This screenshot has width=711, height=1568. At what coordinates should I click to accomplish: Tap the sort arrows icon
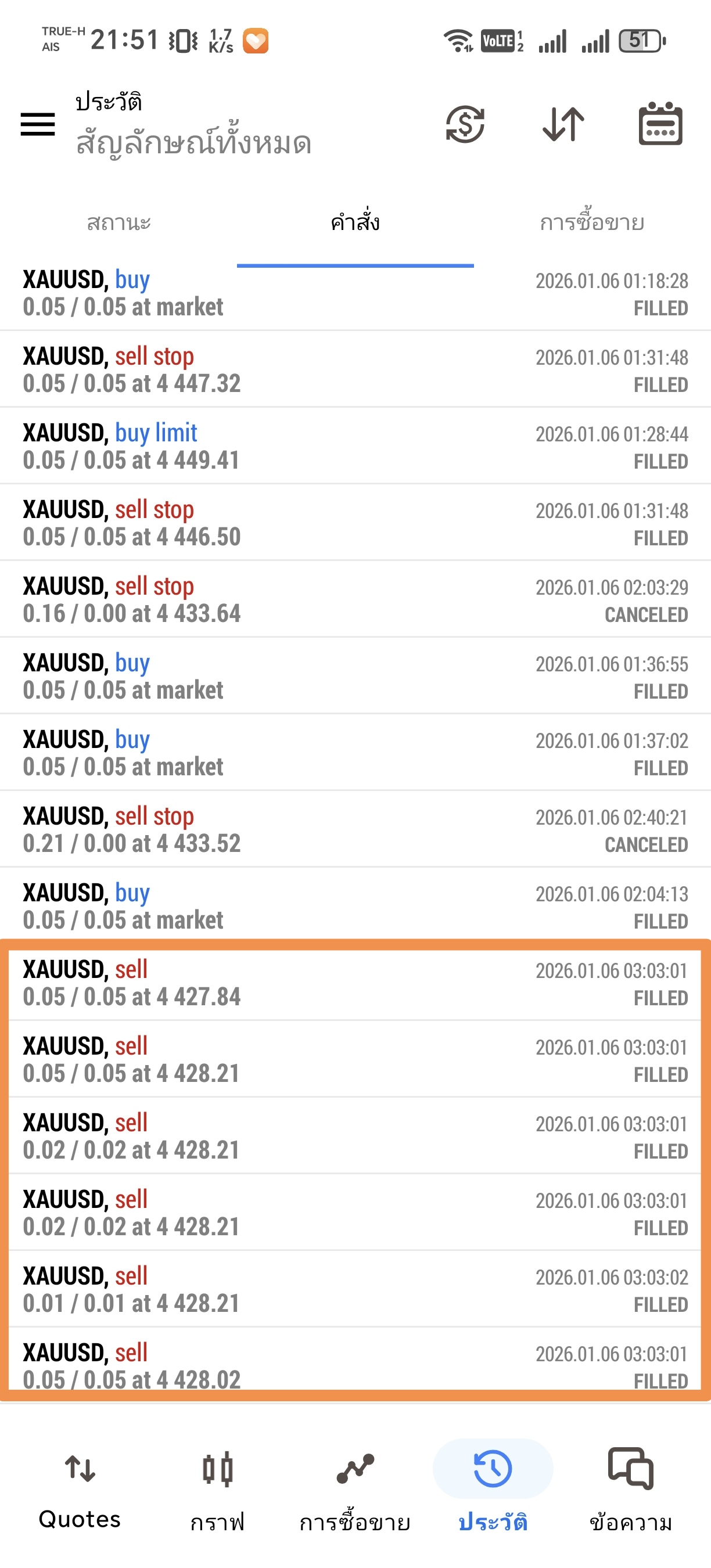(563, 125)
